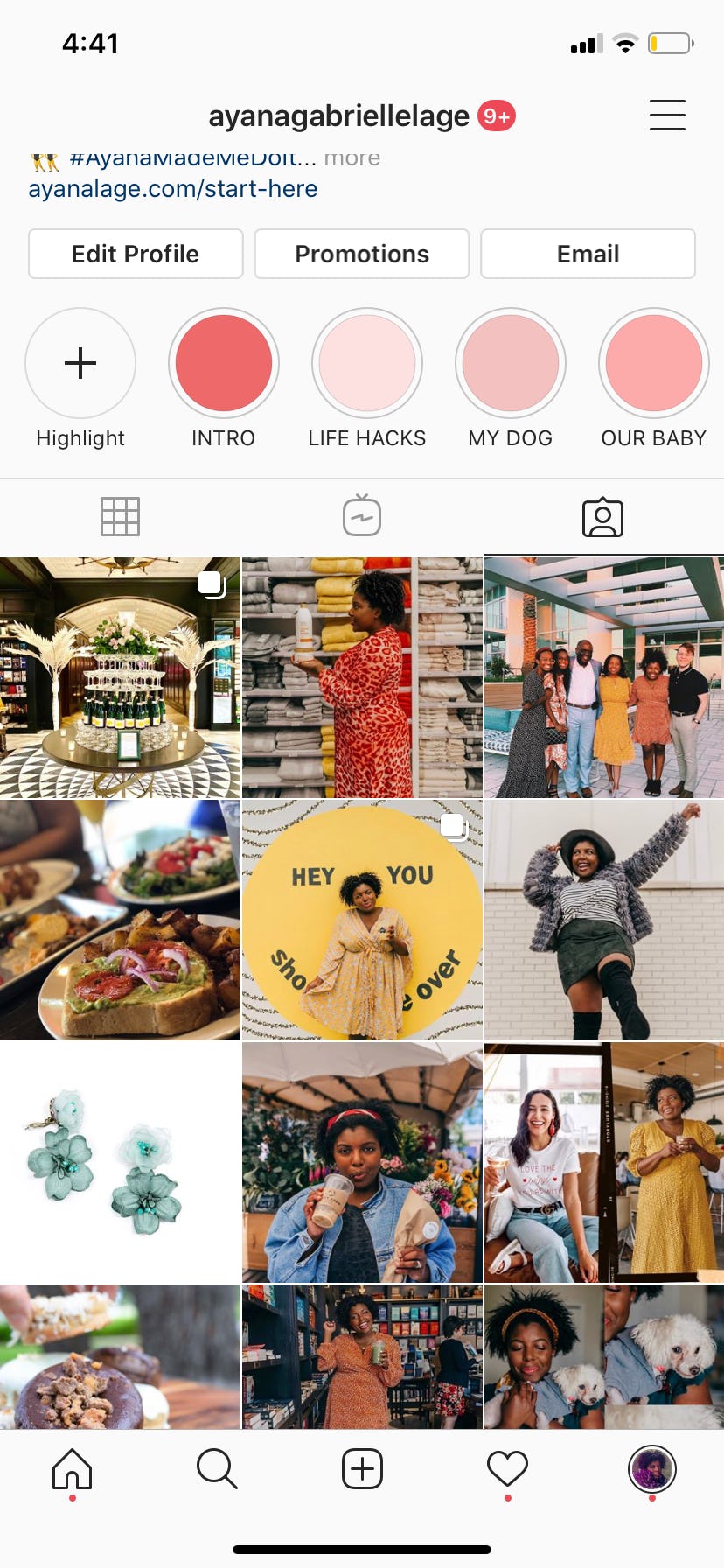Switch to the grid posts view
724x1568 pixels.
point(120,516)
